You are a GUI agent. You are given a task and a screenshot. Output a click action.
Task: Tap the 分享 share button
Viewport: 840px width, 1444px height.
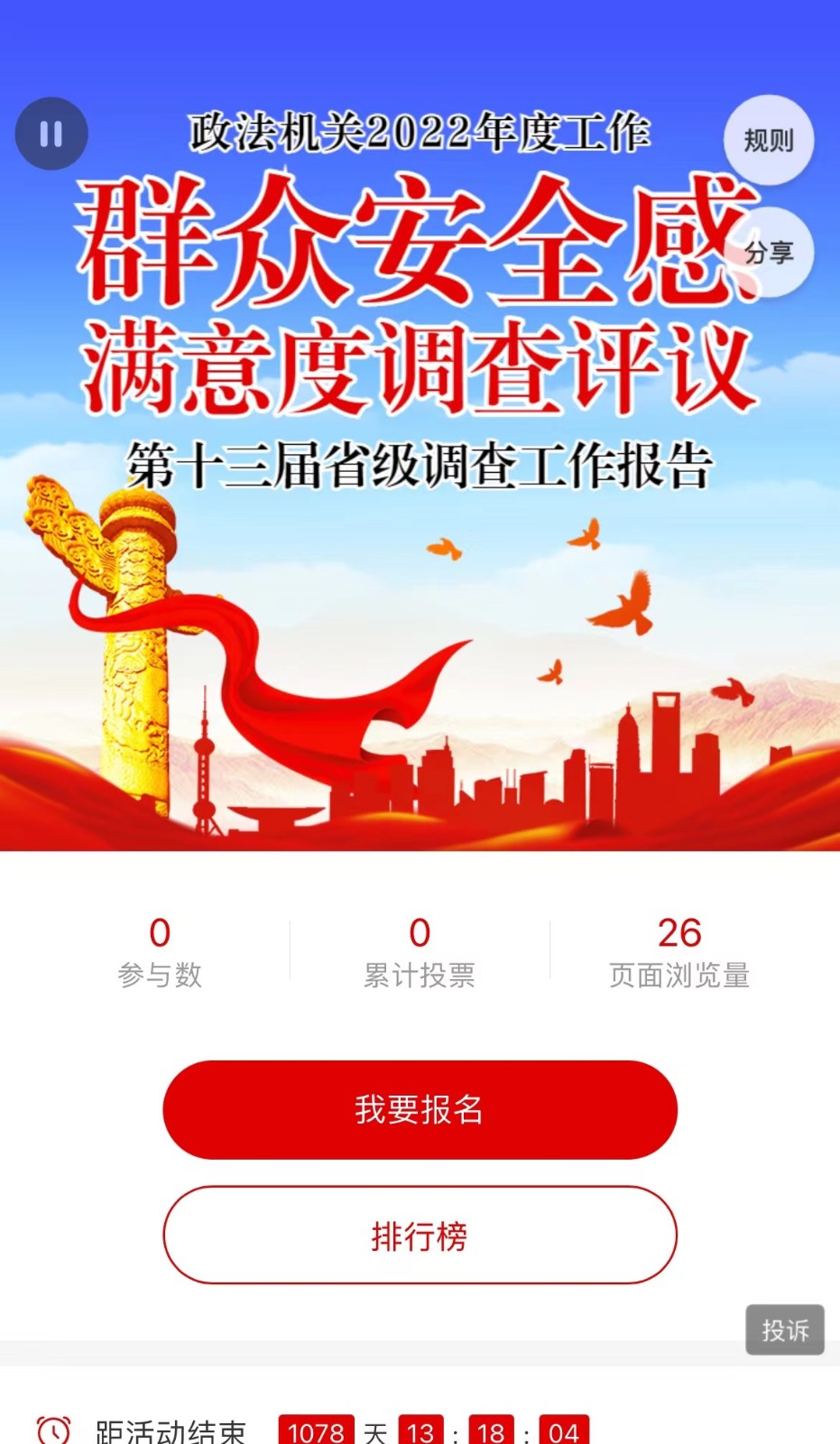[770, 253]
